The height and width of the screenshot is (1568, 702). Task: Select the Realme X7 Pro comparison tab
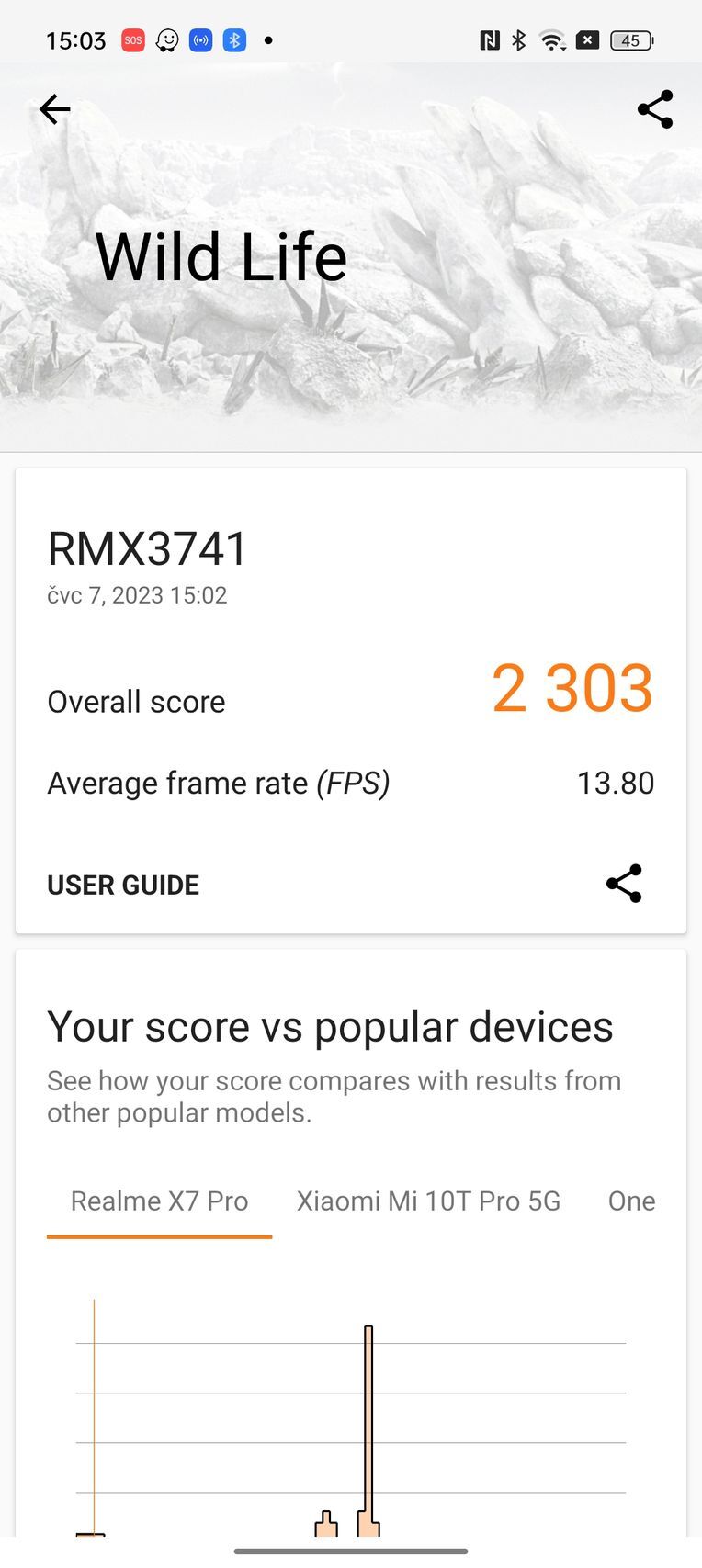click(159, 1201)
